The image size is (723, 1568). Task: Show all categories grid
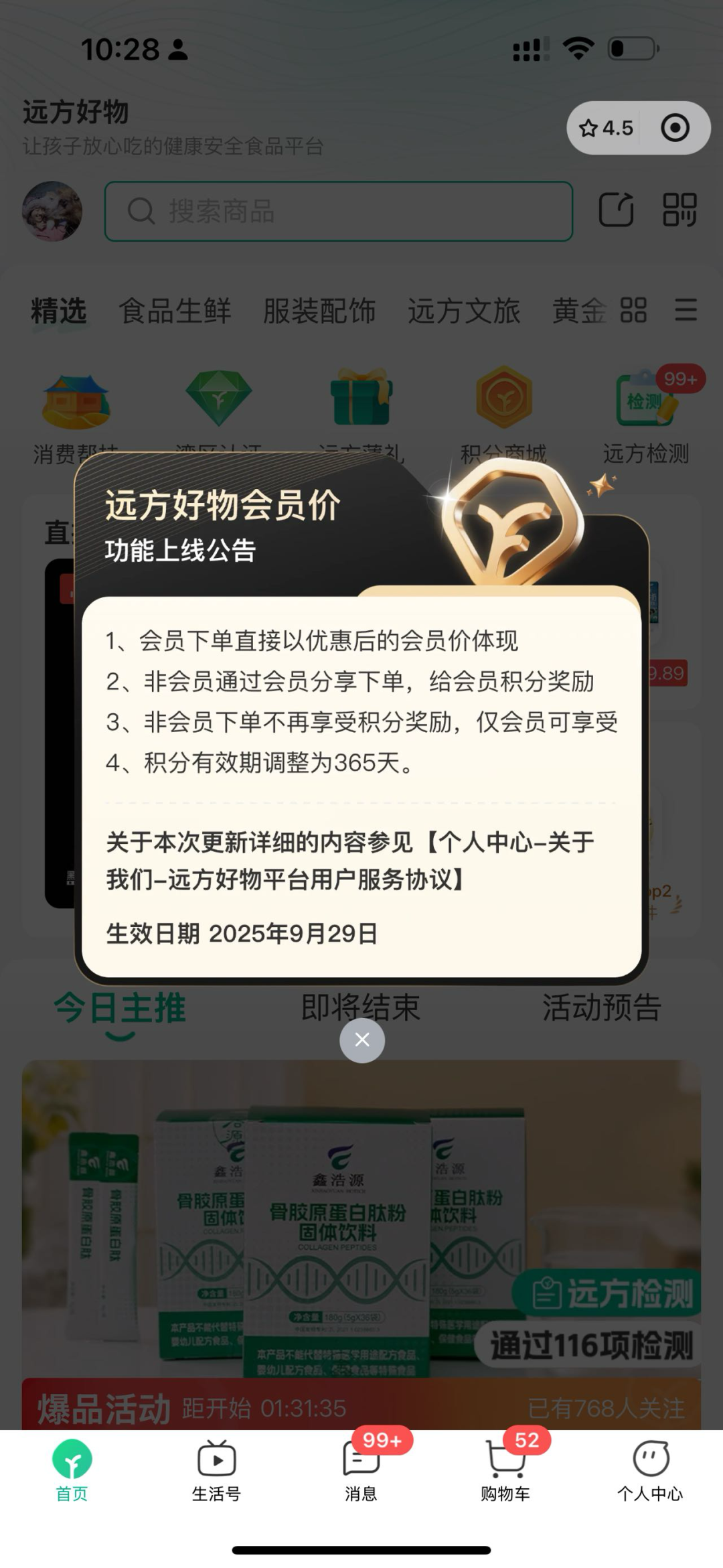click(x=633, y=310)
